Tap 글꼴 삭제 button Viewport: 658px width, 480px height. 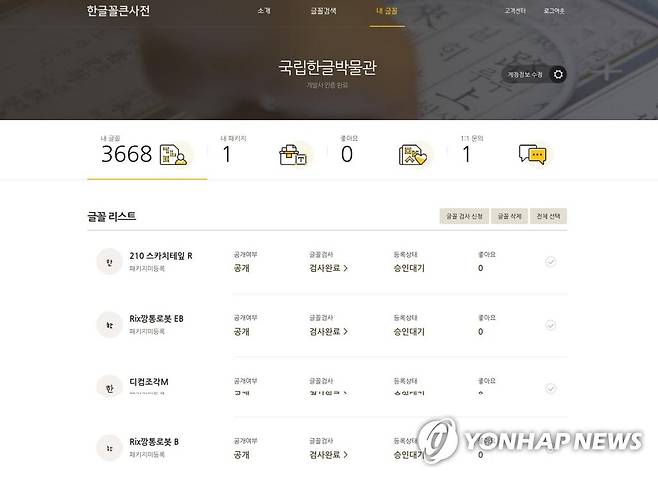click(509, 216)
